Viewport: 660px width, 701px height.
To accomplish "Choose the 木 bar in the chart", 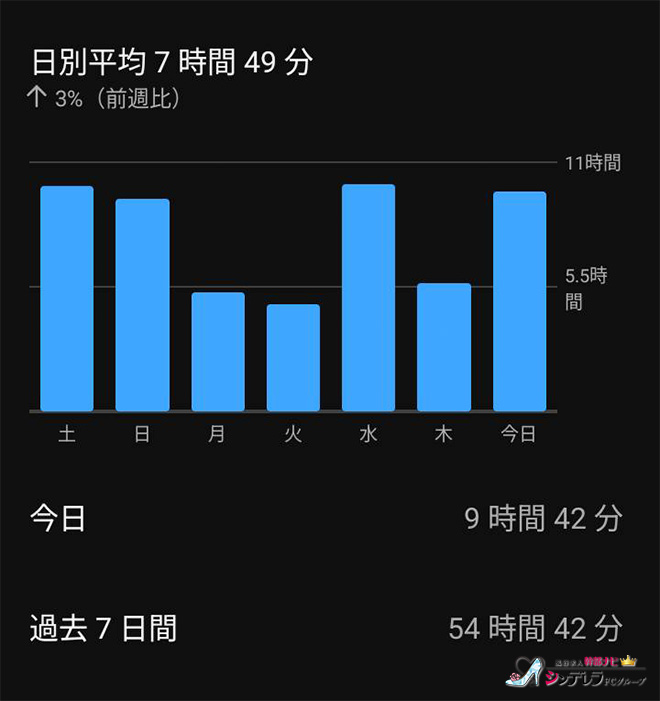I will point(444,347).
